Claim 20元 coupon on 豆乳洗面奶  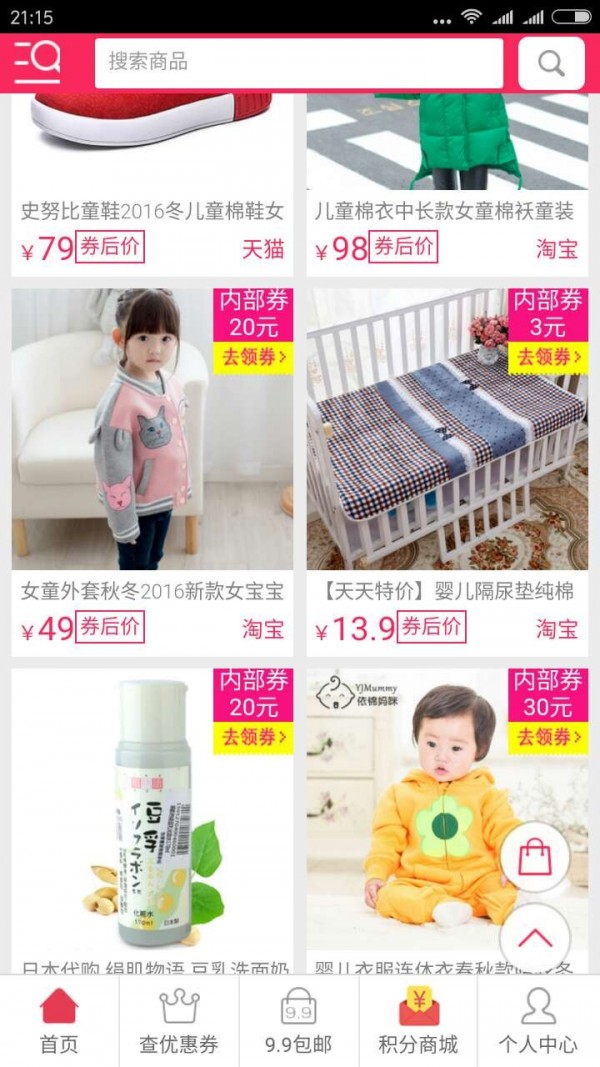point(253,737)
